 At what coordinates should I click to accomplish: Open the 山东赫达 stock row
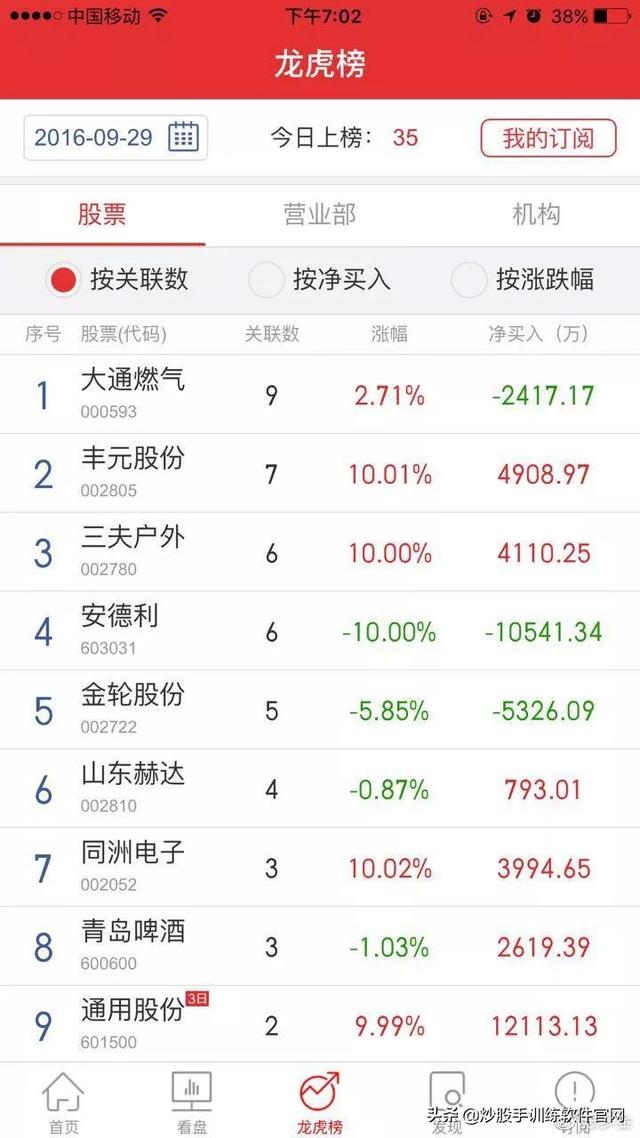[x=320, y=789]
